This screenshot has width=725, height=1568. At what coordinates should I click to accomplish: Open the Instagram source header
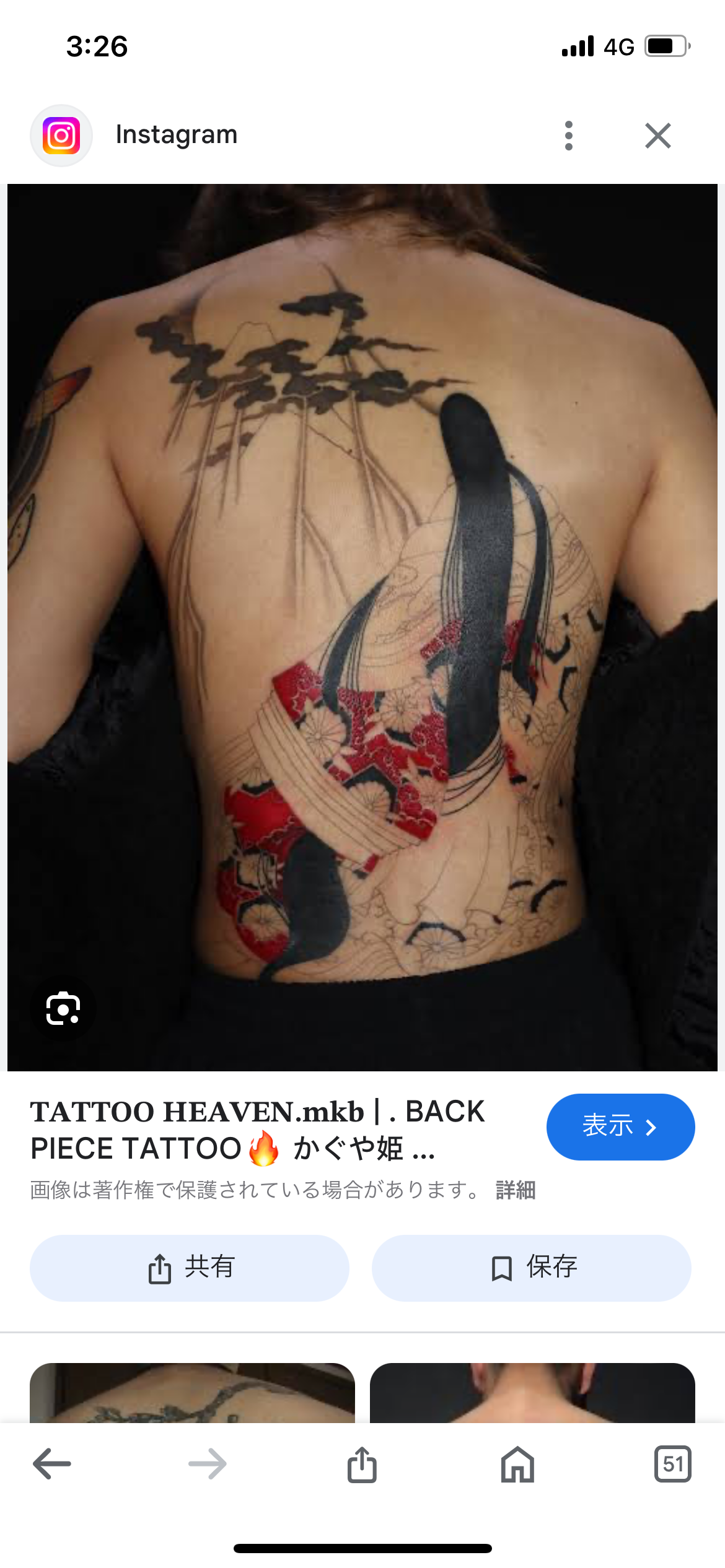177,135
